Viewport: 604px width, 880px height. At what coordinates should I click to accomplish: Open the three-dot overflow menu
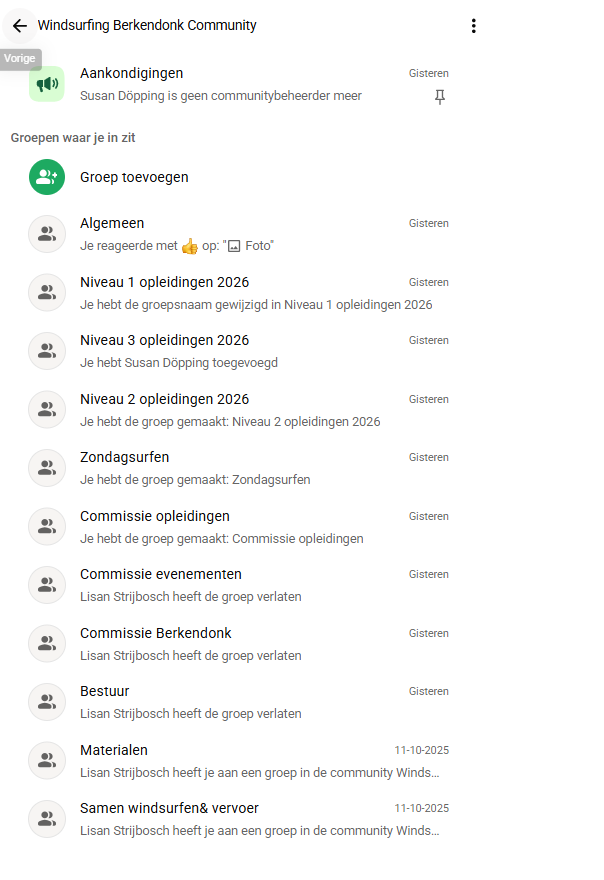point(473,26)
